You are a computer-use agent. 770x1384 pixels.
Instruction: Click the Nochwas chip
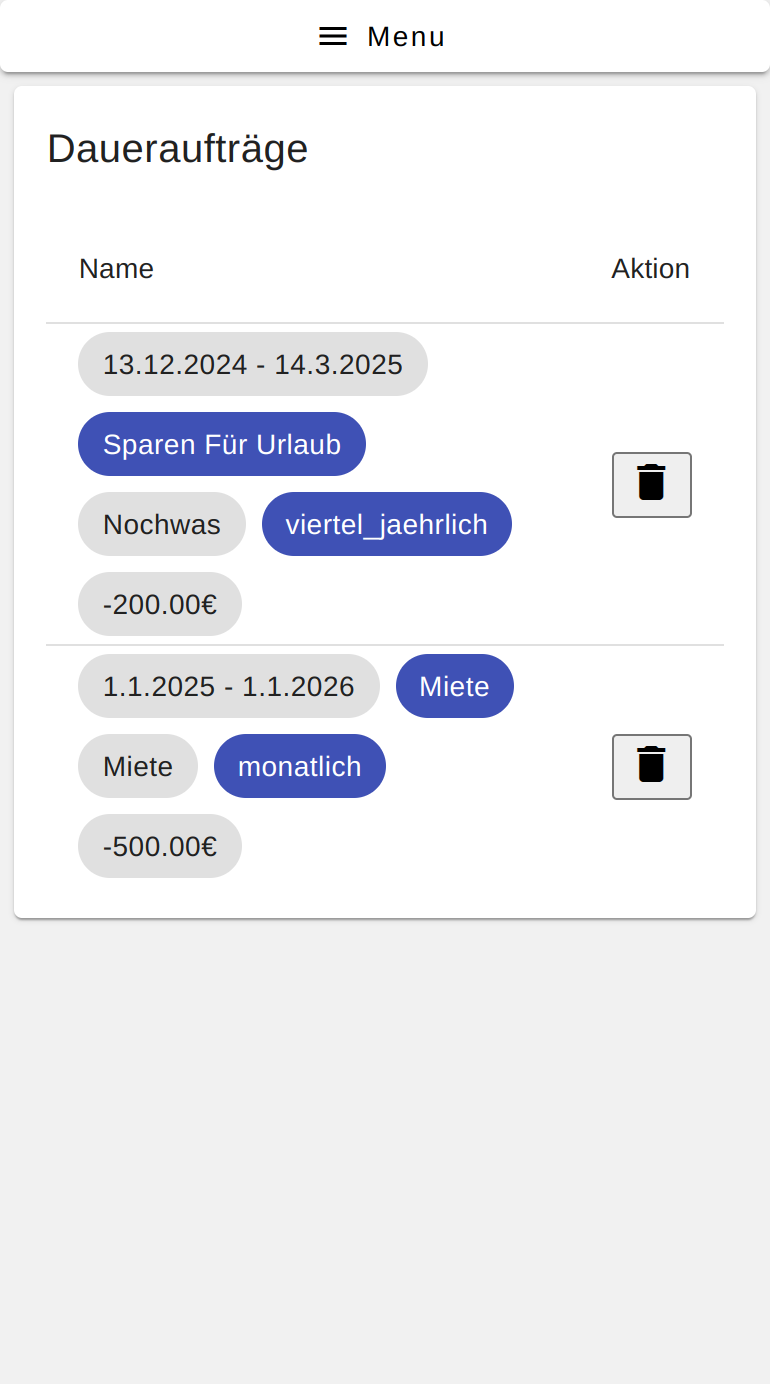(x=161, y=524)
